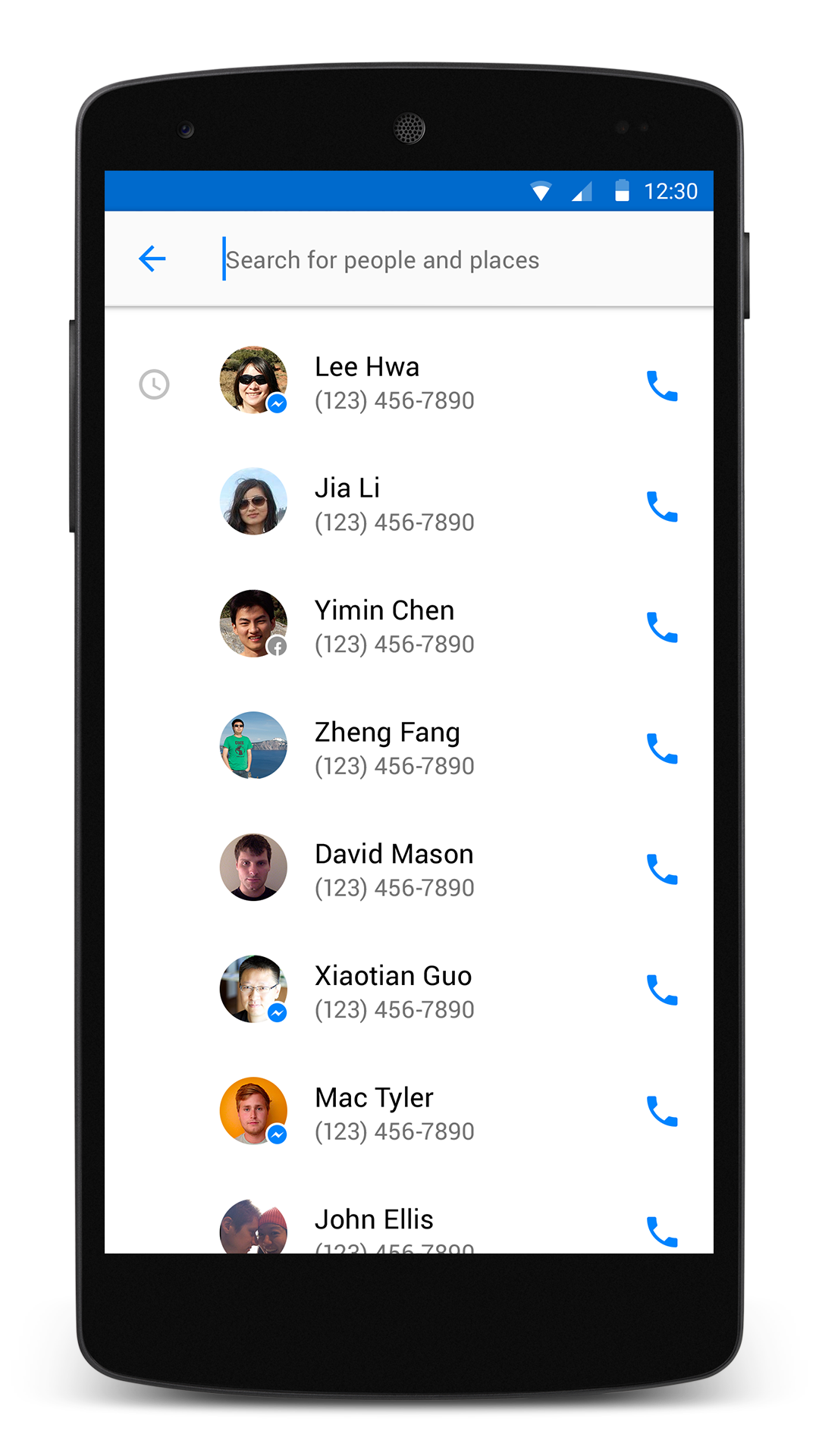Call John Ellis with the phone icon
This screenshot has width=819, height=1456.
click(x=662, y=1232)
